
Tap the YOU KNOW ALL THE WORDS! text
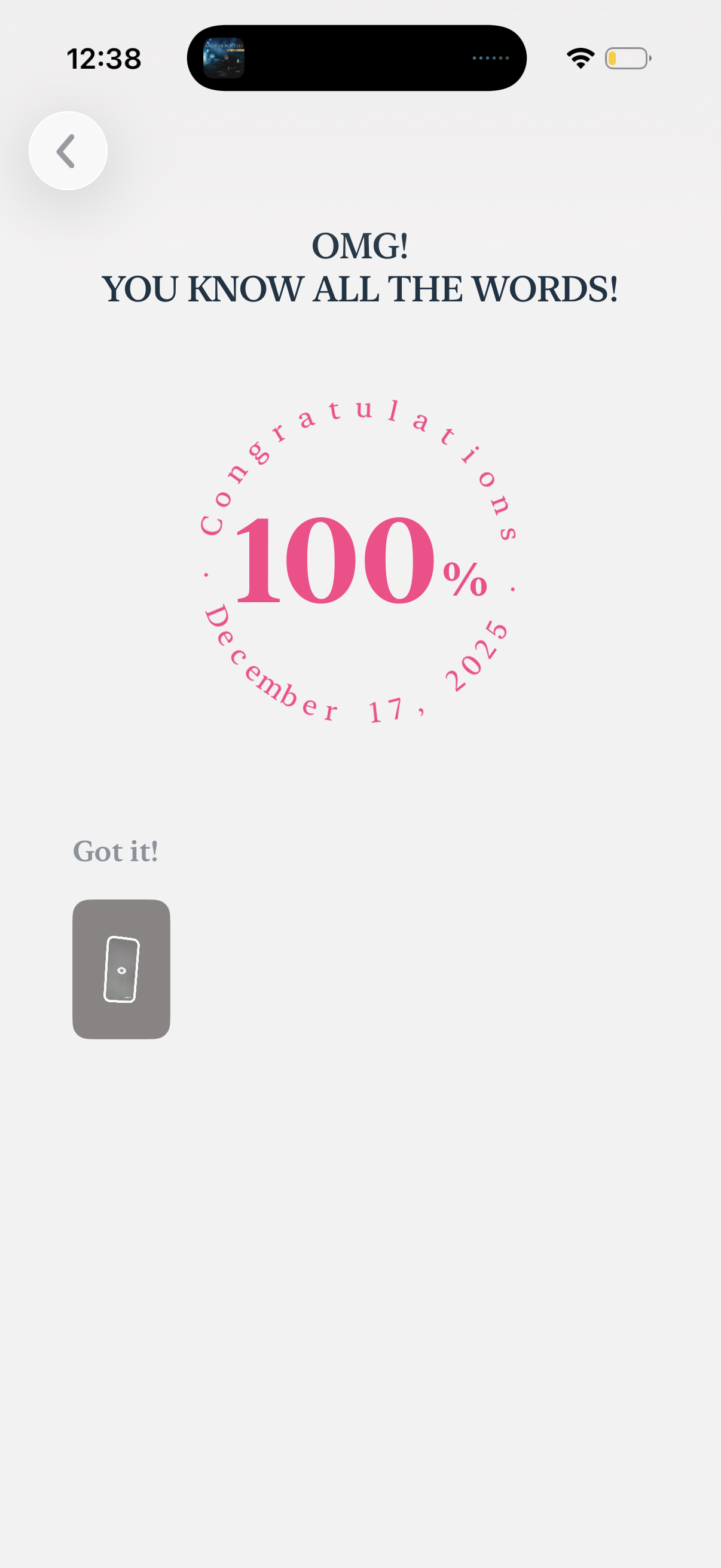(361, 288)
